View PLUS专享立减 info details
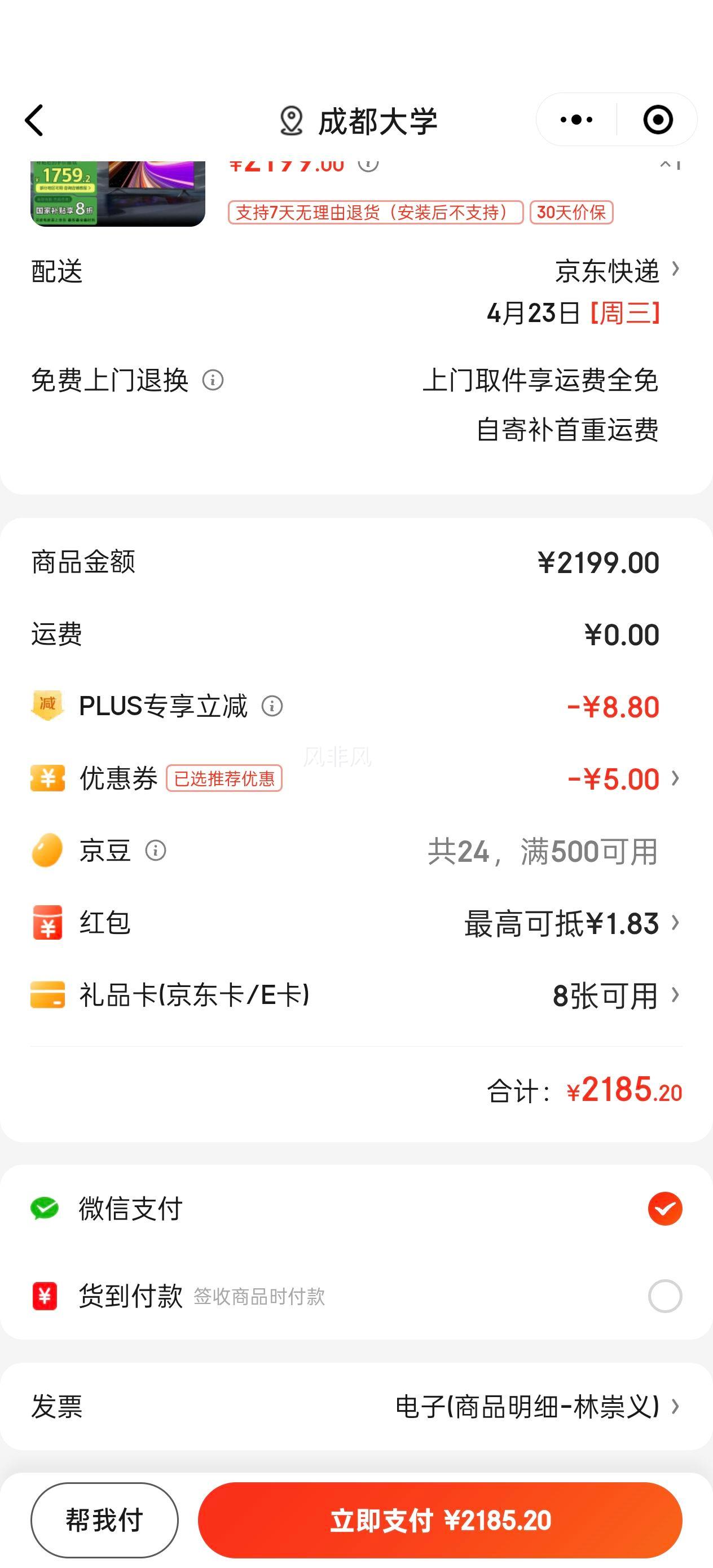The image size is (713, 1568). (271, 706)
